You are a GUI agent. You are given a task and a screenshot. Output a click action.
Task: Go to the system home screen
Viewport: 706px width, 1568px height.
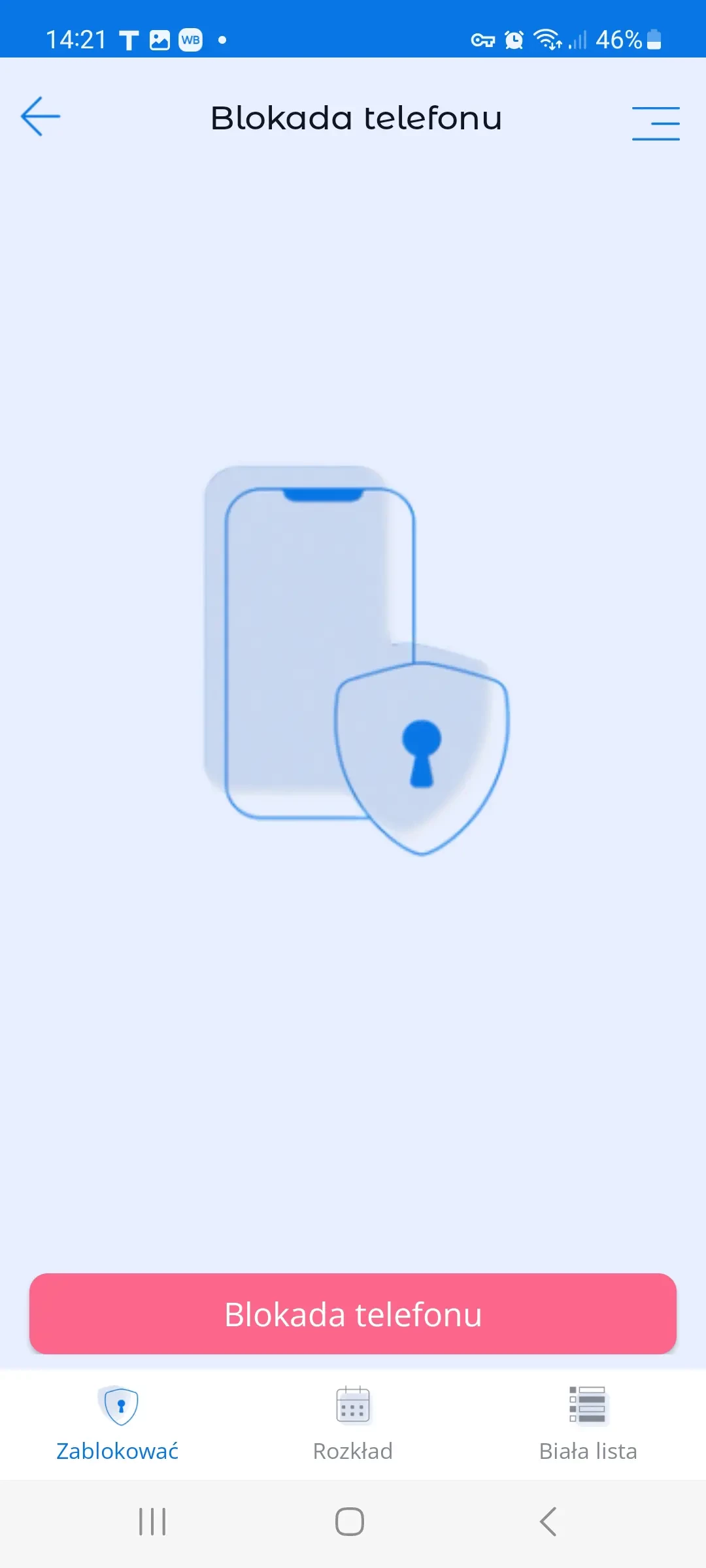pyautogui.click(x=350, y=1522)
